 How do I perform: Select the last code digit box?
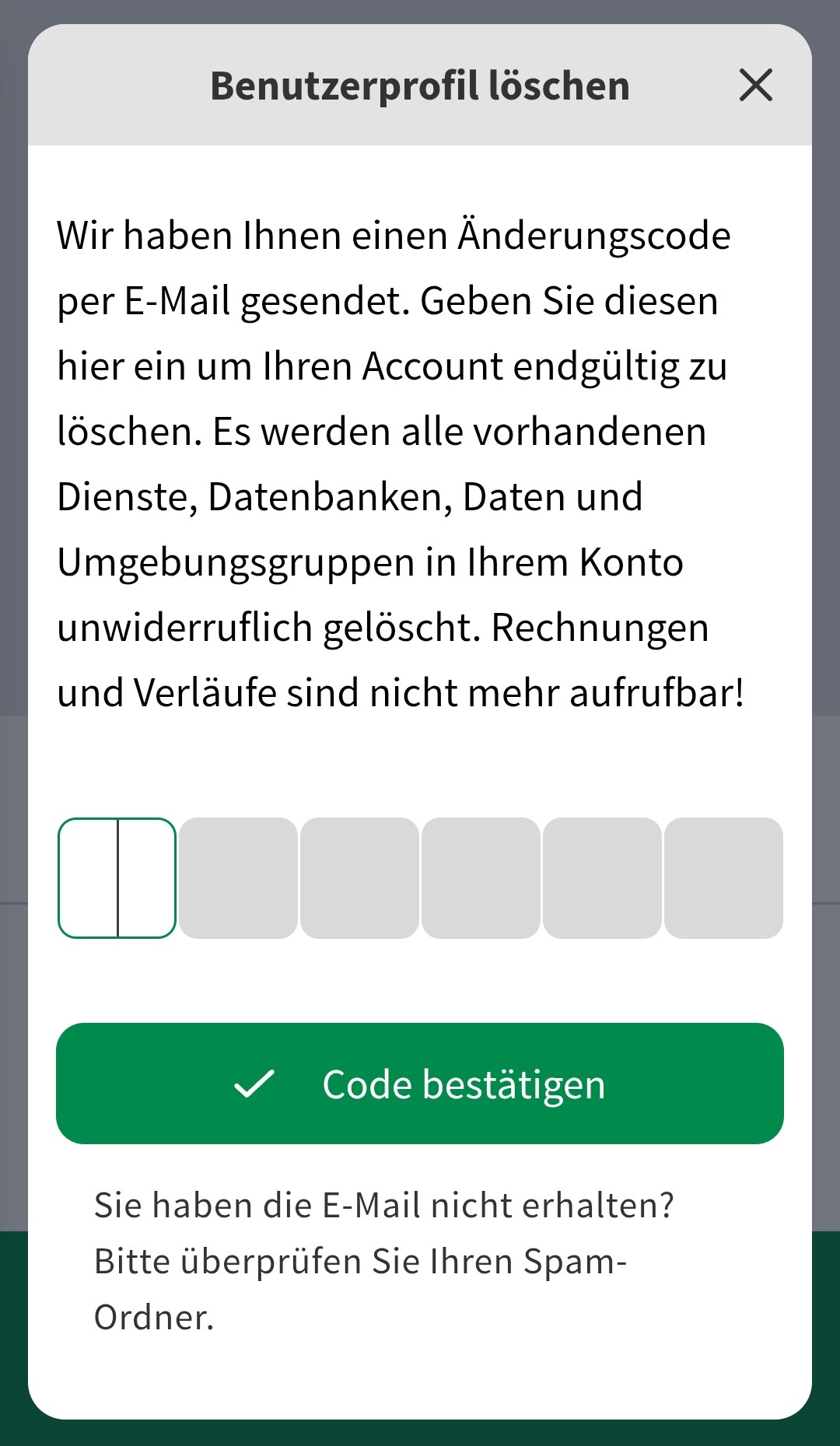pos(724,877)
